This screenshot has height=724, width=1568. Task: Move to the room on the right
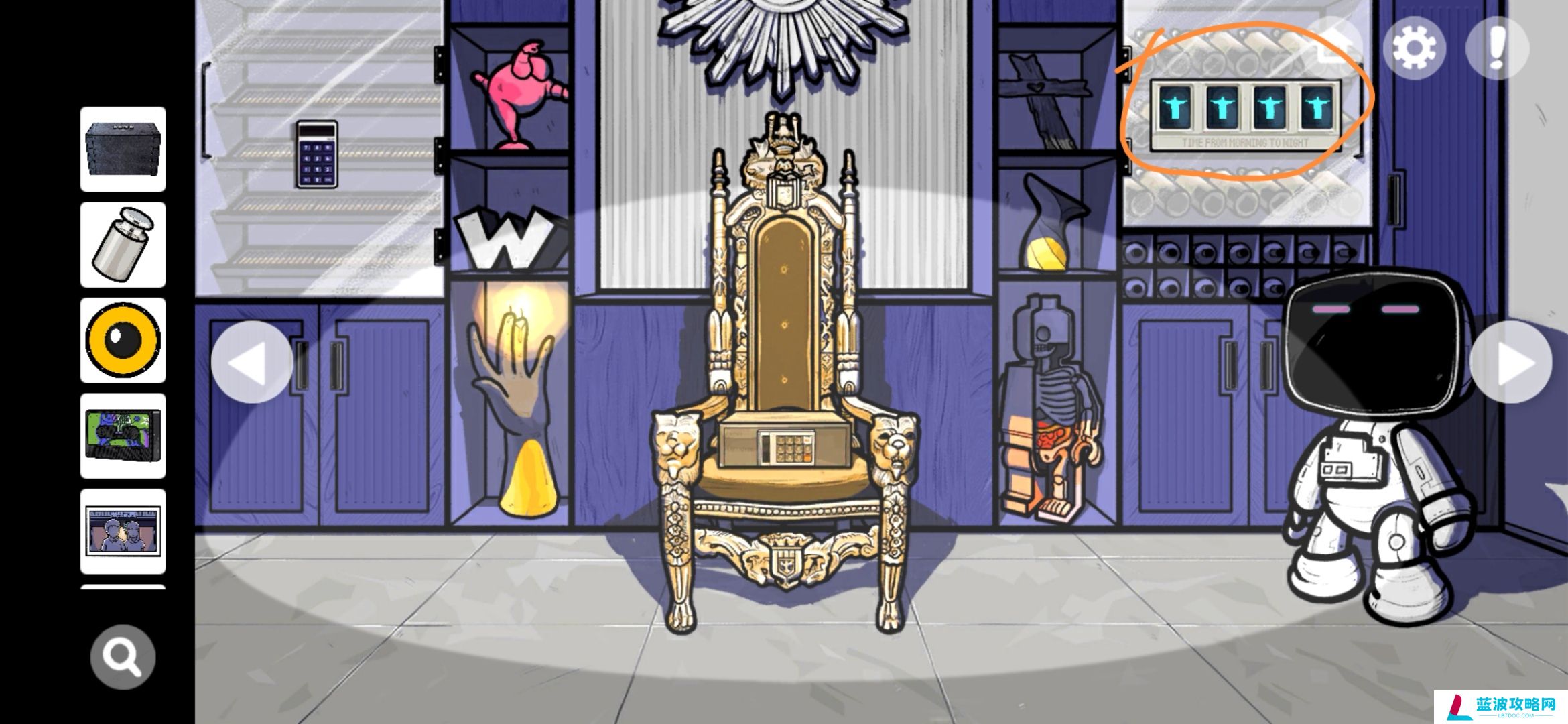(x=1510, y=362)
